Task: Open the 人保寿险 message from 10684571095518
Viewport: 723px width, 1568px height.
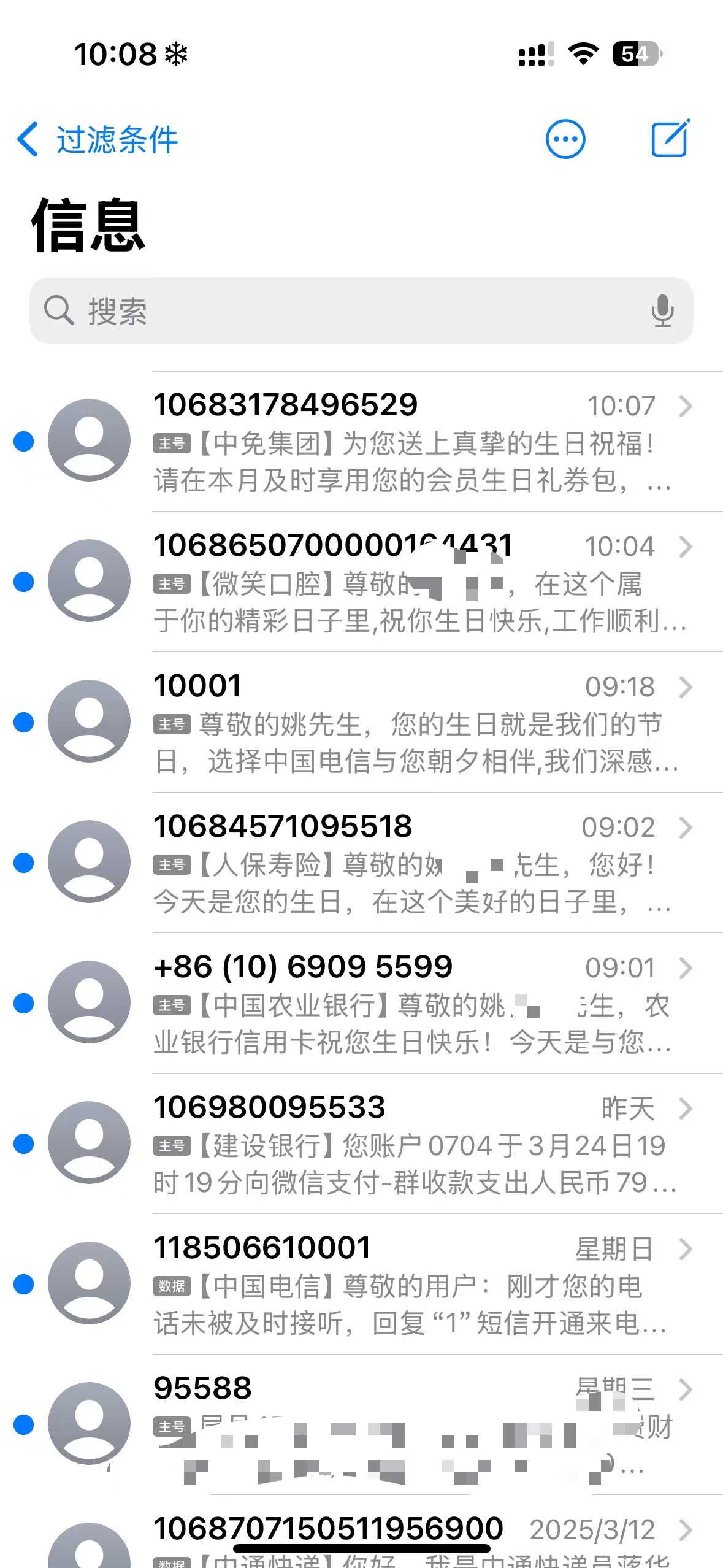Action: point(361,863)
